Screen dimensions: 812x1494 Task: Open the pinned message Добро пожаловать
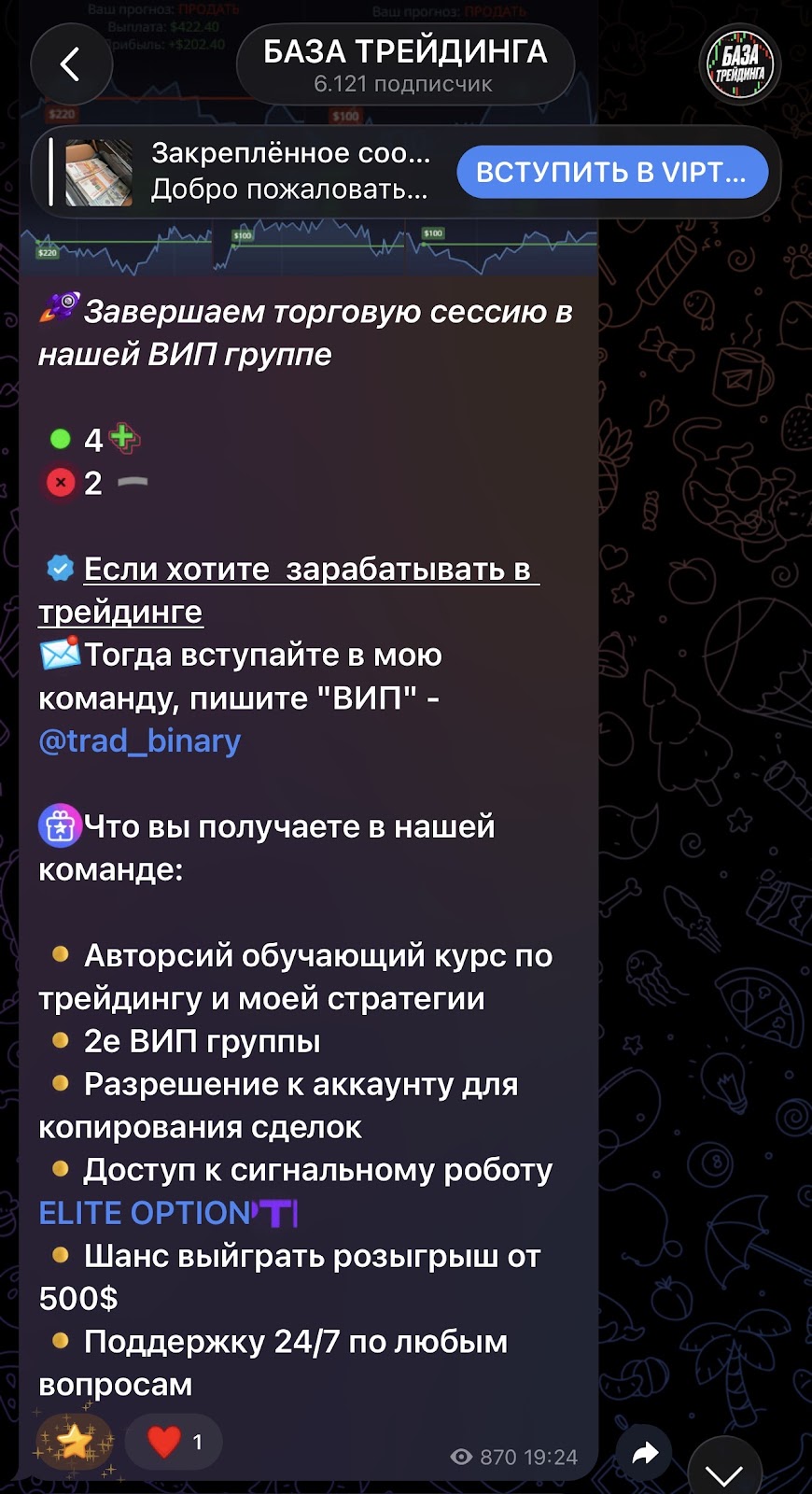coord(247,172)
